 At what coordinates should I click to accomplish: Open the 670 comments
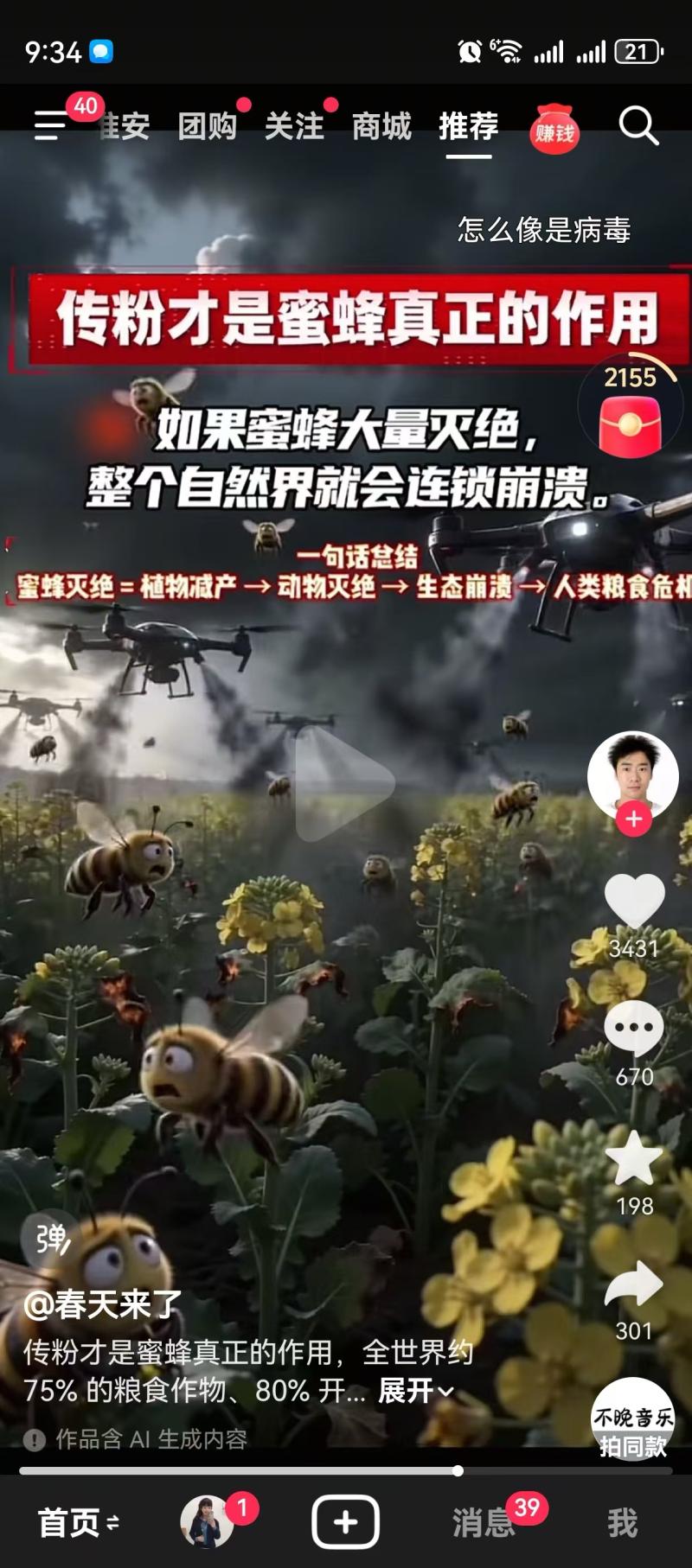point(634,1029)
